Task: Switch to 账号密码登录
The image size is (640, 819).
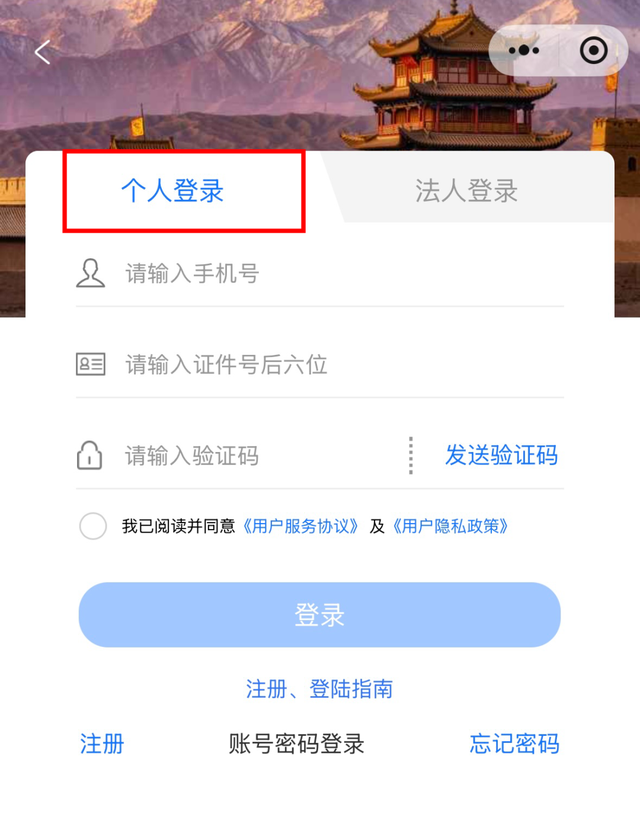Action: 297,744
